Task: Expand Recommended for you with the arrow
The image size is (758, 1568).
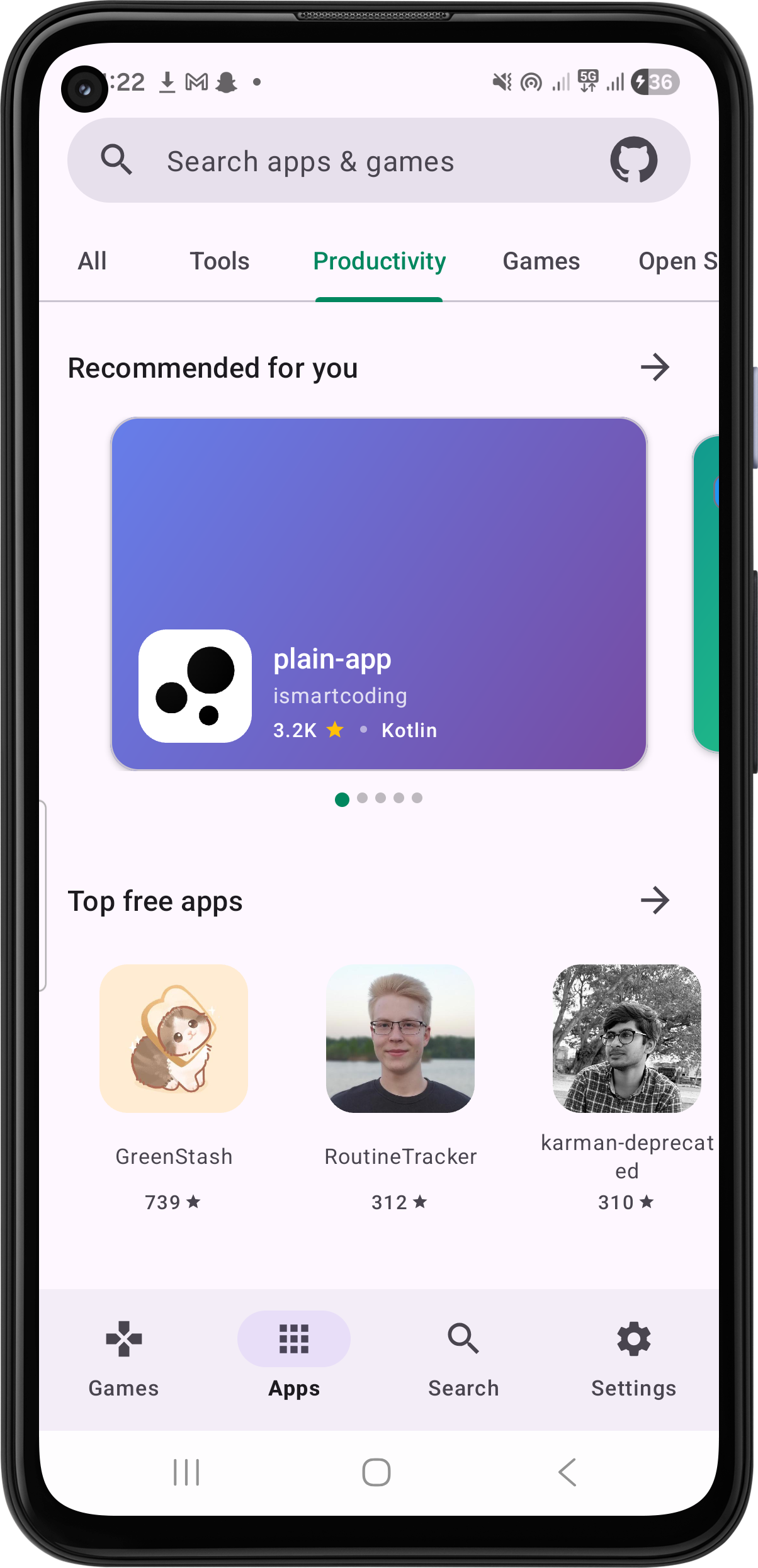Action: [655, 368]
